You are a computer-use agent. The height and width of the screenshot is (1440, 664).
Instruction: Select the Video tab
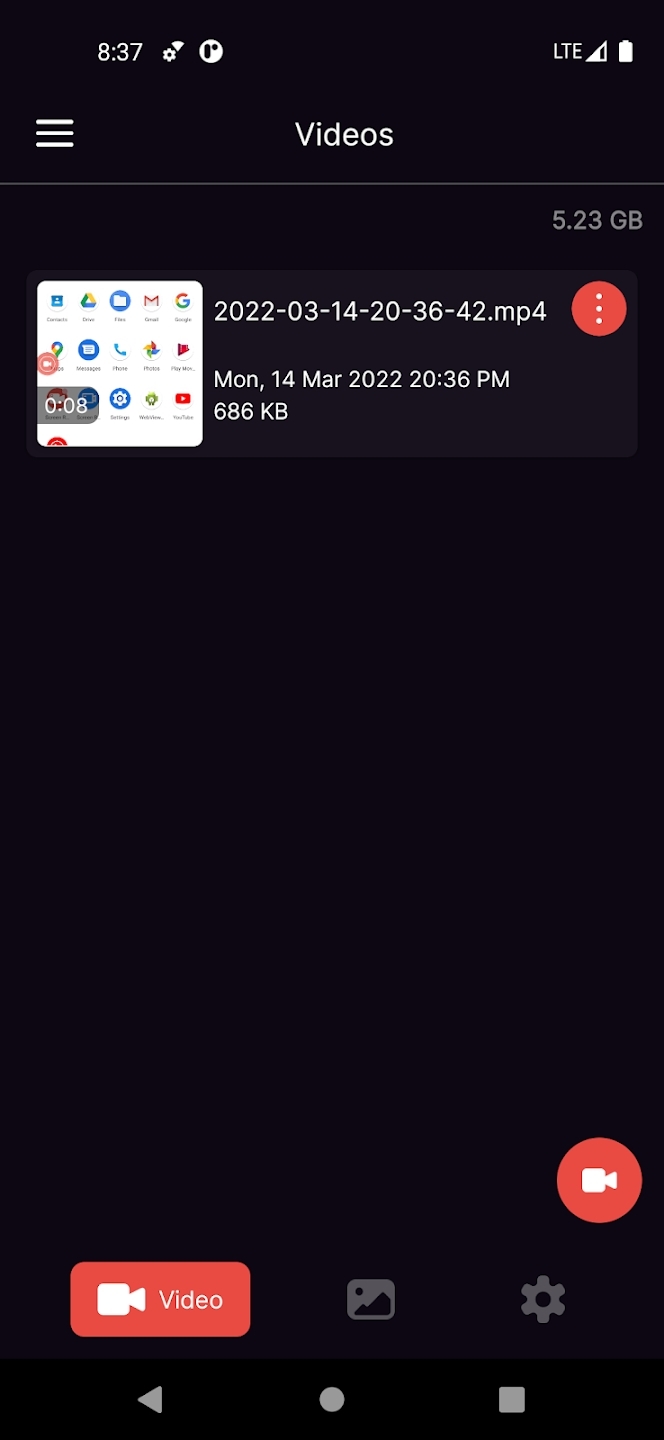click(x=160, y=1299)
